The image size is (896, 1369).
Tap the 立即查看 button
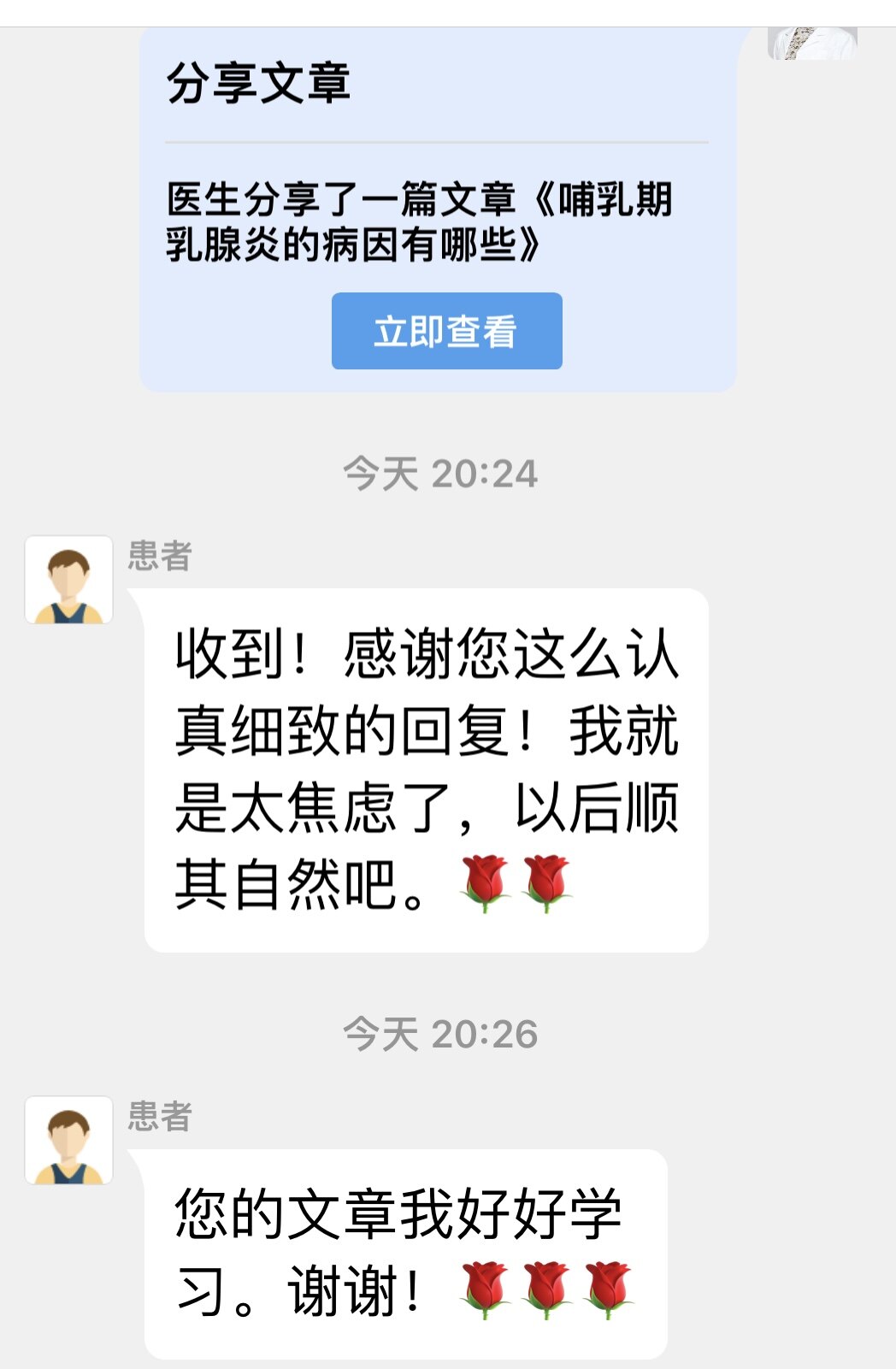click(446, 331)
